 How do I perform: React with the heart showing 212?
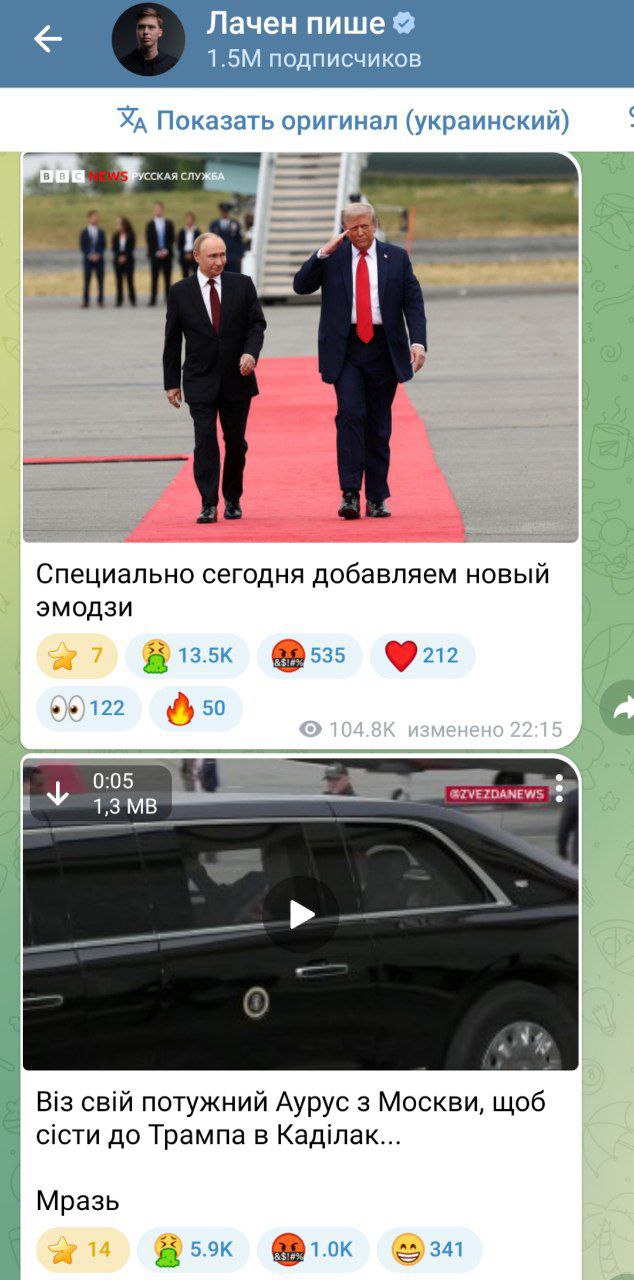click(x=422, y=656)
